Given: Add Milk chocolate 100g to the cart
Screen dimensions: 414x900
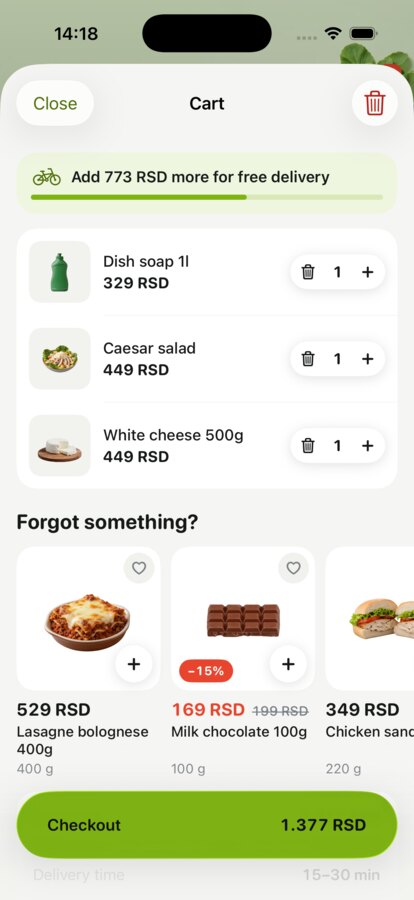Looking at the screenshot, I should pyautogui.click(x=288, y=664).
